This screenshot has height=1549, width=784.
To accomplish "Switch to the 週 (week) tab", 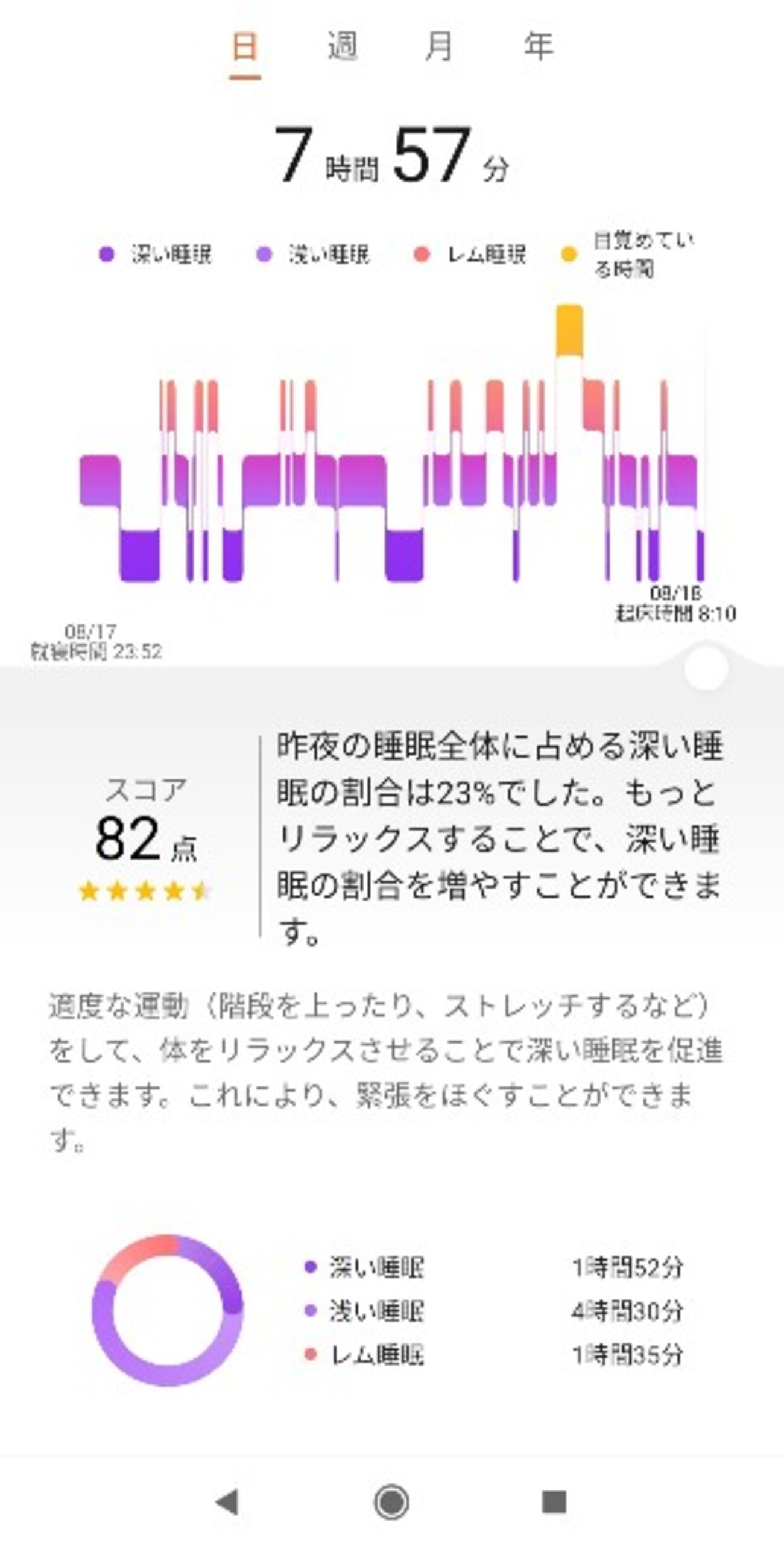I will 343,46.
